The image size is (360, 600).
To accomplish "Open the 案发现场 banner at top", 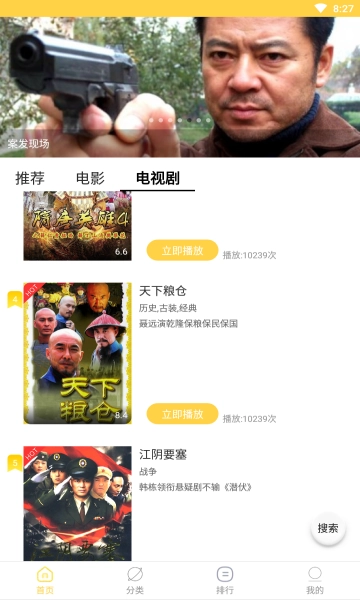I will [x=180, y=87].
